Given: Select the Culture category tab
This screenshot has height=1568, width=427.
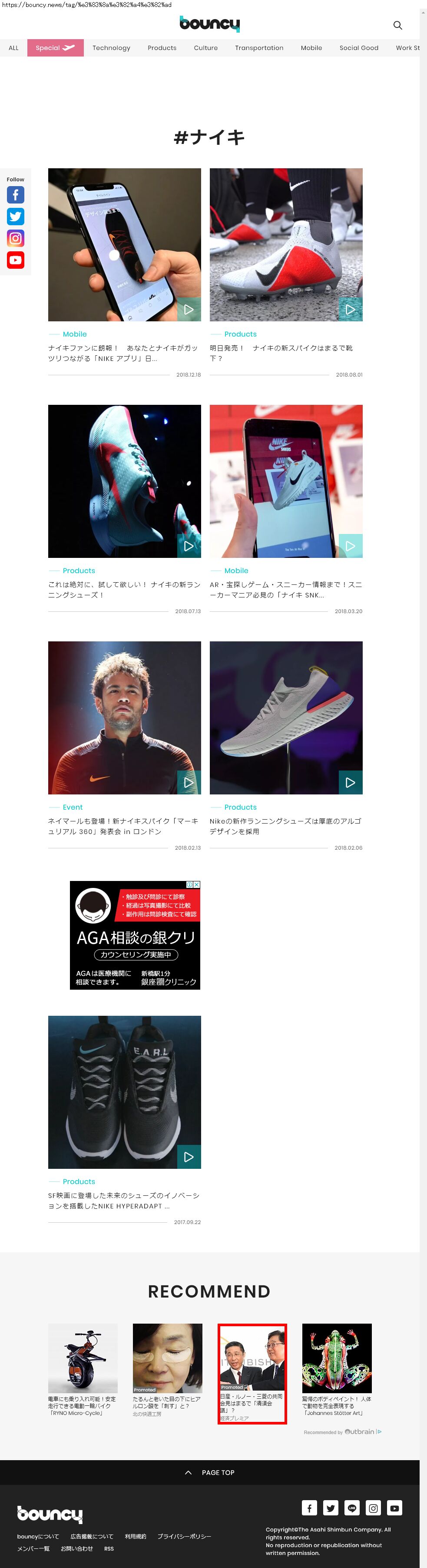Looking at the screenshot, I should point(205,47).
